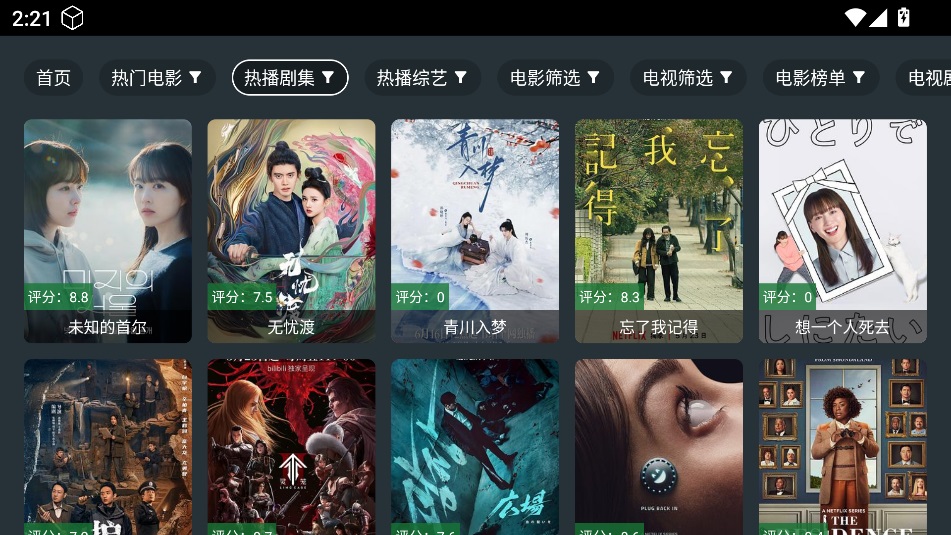
Task: Select the 电影榜单 tab
Action: (x=820, y=78)
